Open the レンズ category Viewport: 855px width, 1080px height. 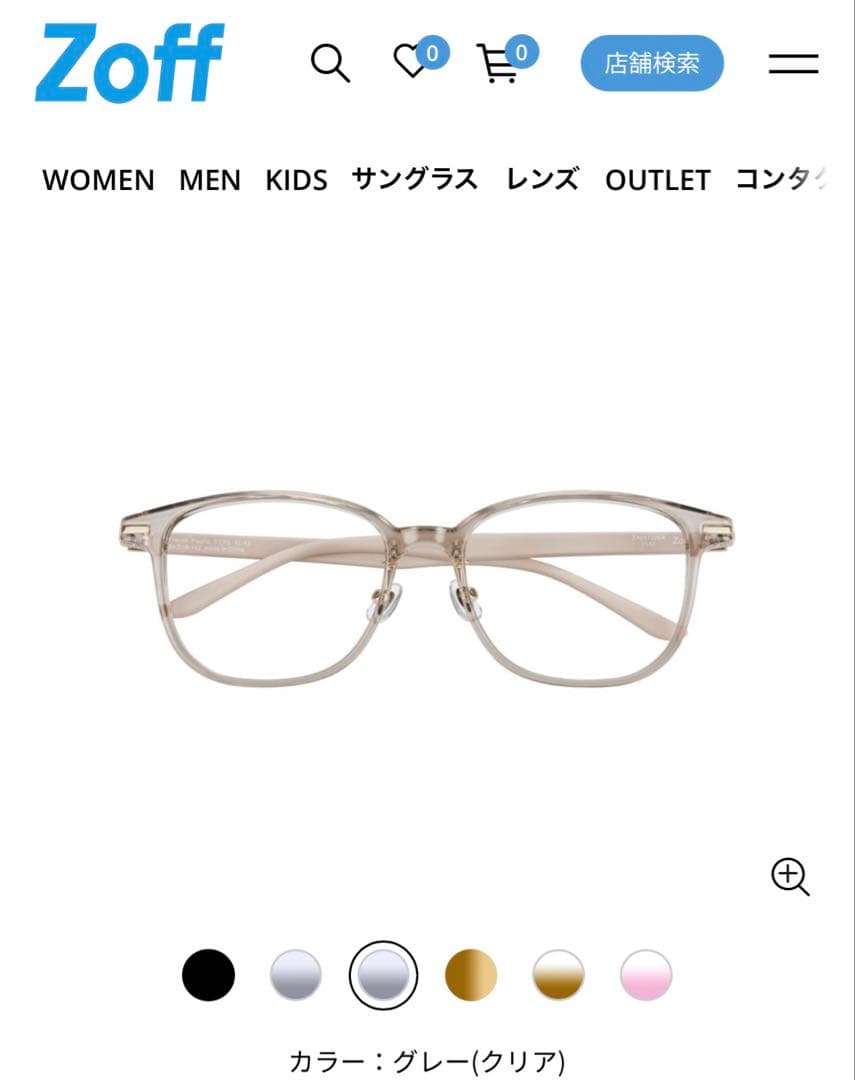tap(542, 180)
